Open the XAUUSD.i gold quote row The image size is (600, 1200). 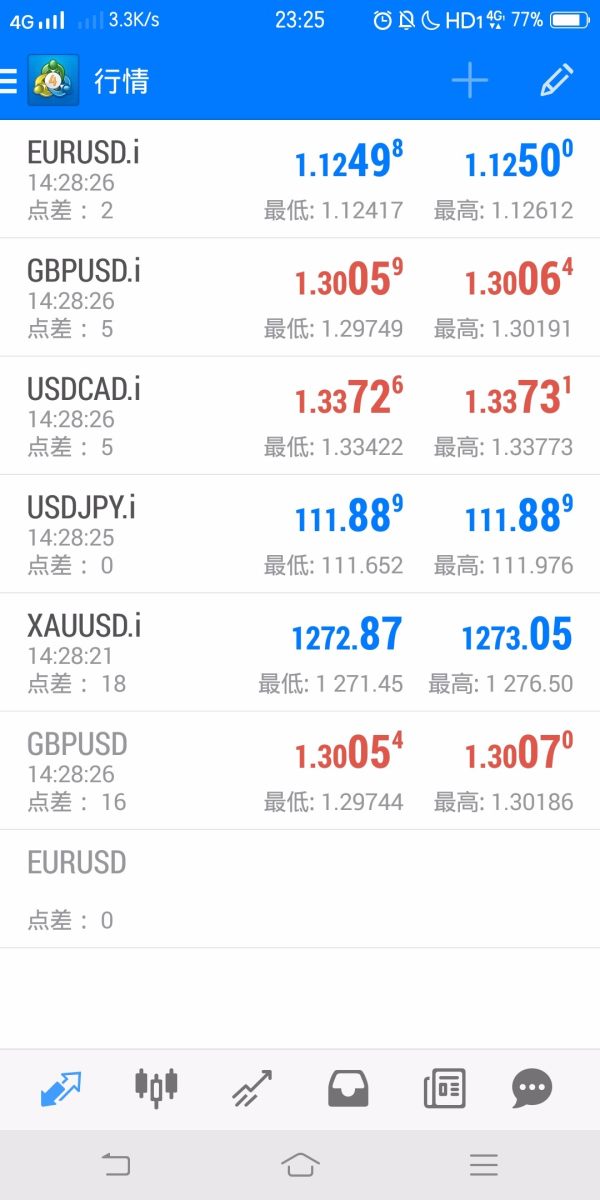click(300, 652)
